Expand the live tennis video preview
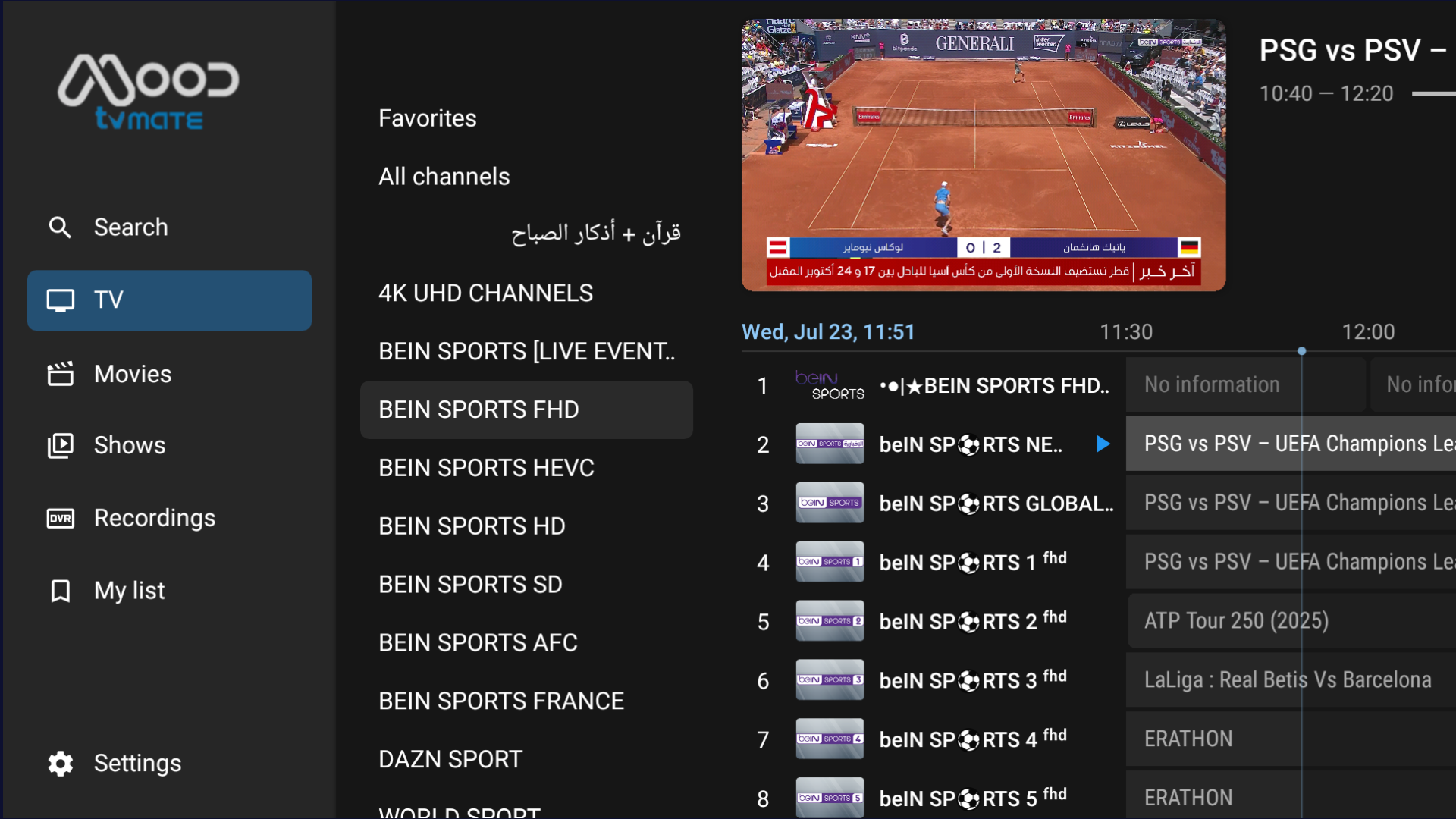The image size is (1456, 819). pos(983,155)
